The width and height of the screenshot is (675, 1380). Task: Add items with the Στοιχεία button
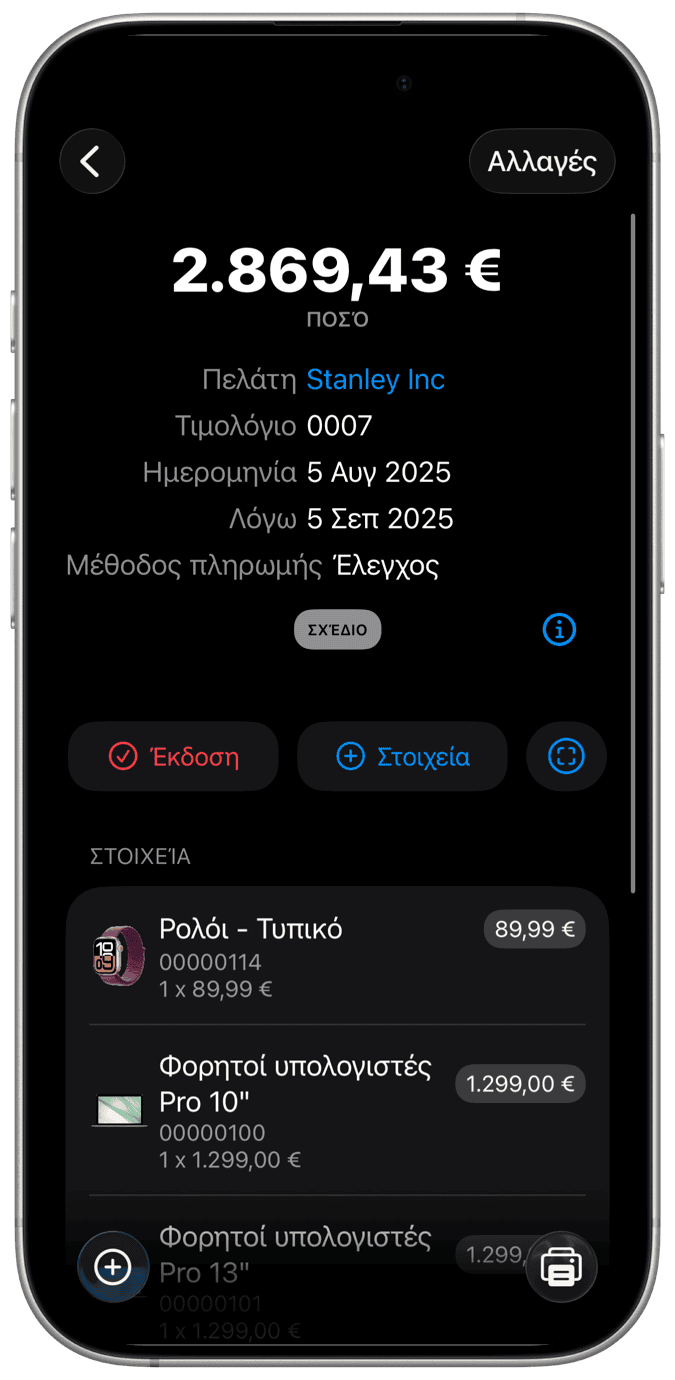(402, 757)
